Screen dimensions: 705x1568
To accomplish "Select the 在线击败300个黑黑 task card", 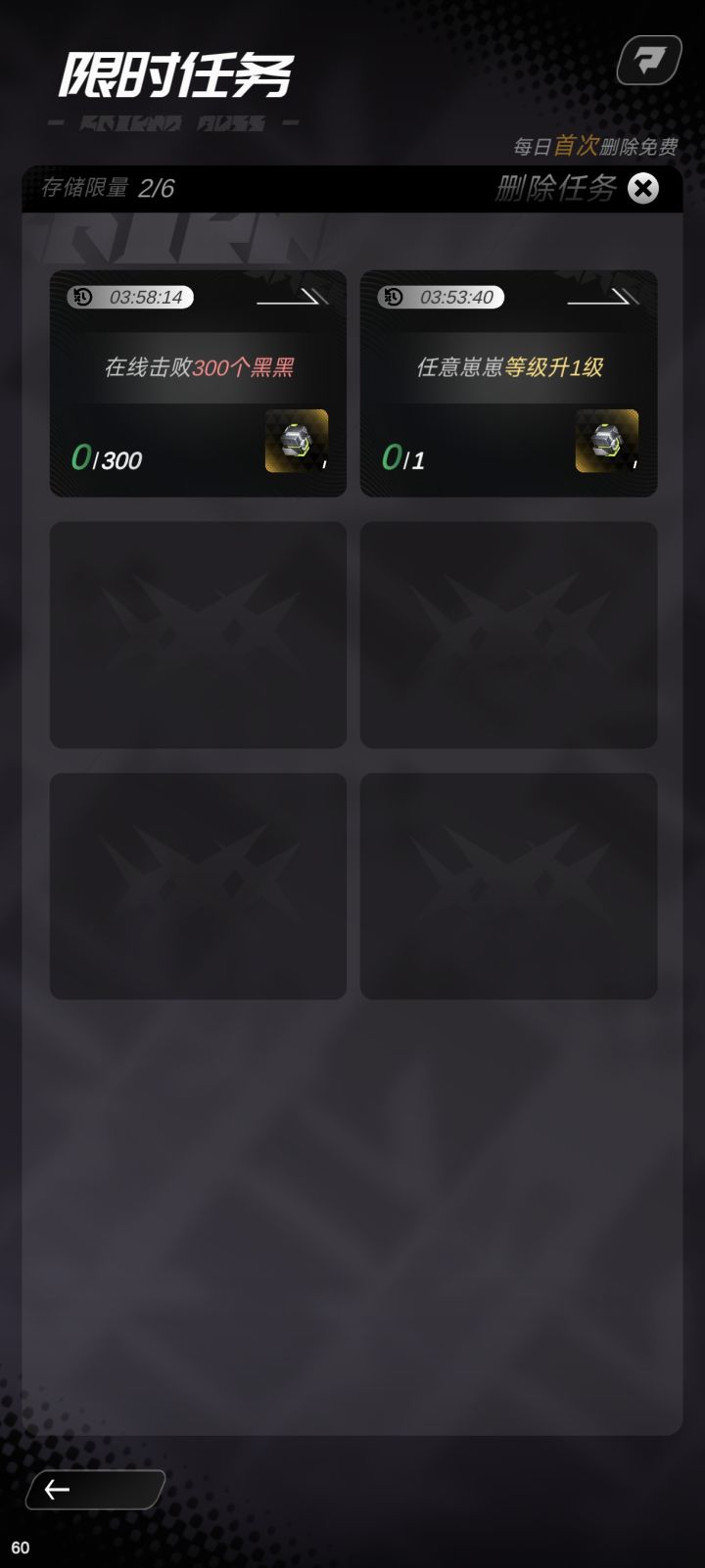I will coord(198,382).
